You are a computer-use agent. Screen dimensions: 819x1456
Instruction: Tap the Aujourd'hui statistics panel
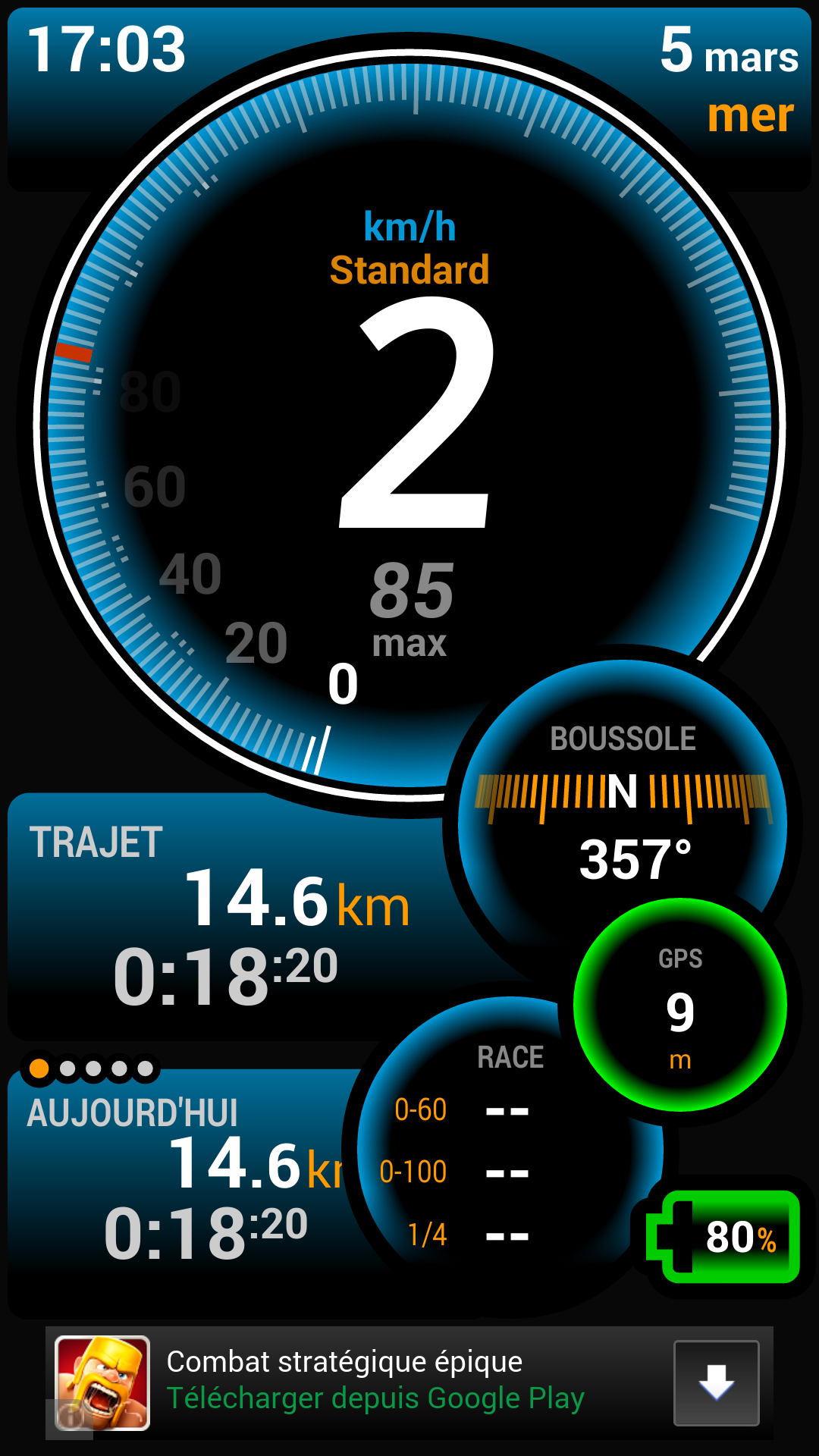coord(182,1183)
